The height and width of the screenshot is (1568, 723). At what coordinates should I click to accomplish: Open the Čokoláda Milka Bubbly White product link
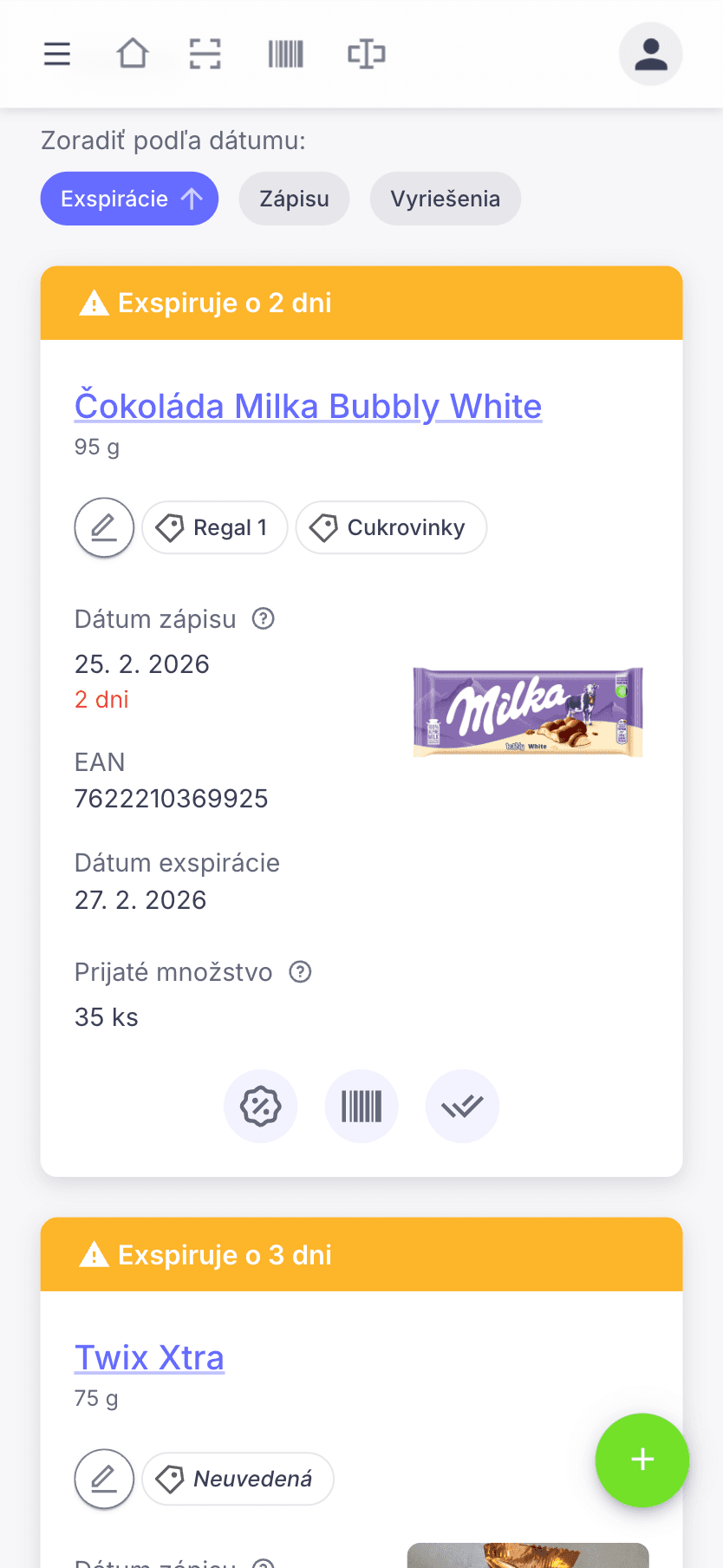tap(308, 405)
